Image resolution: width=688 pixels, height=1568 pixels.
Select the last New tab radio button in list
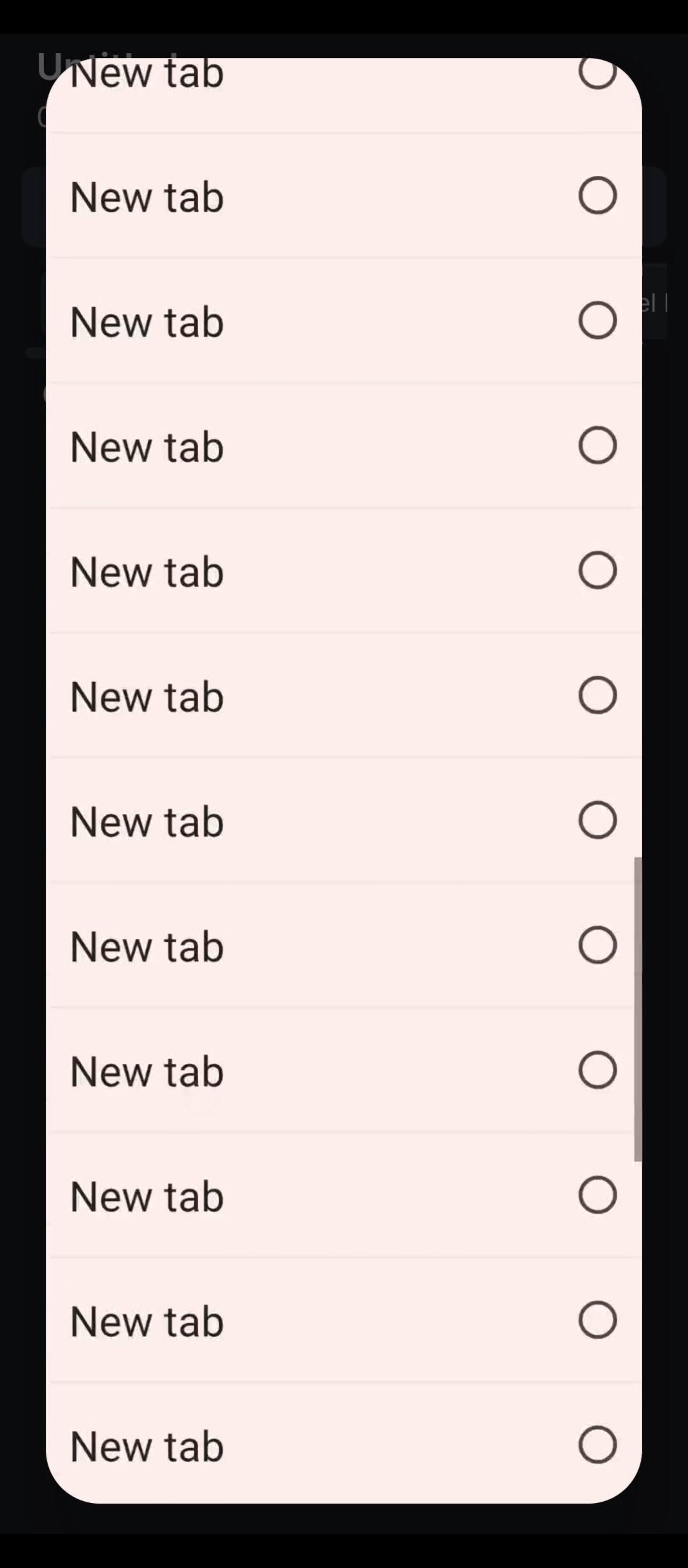(598, 1444)
